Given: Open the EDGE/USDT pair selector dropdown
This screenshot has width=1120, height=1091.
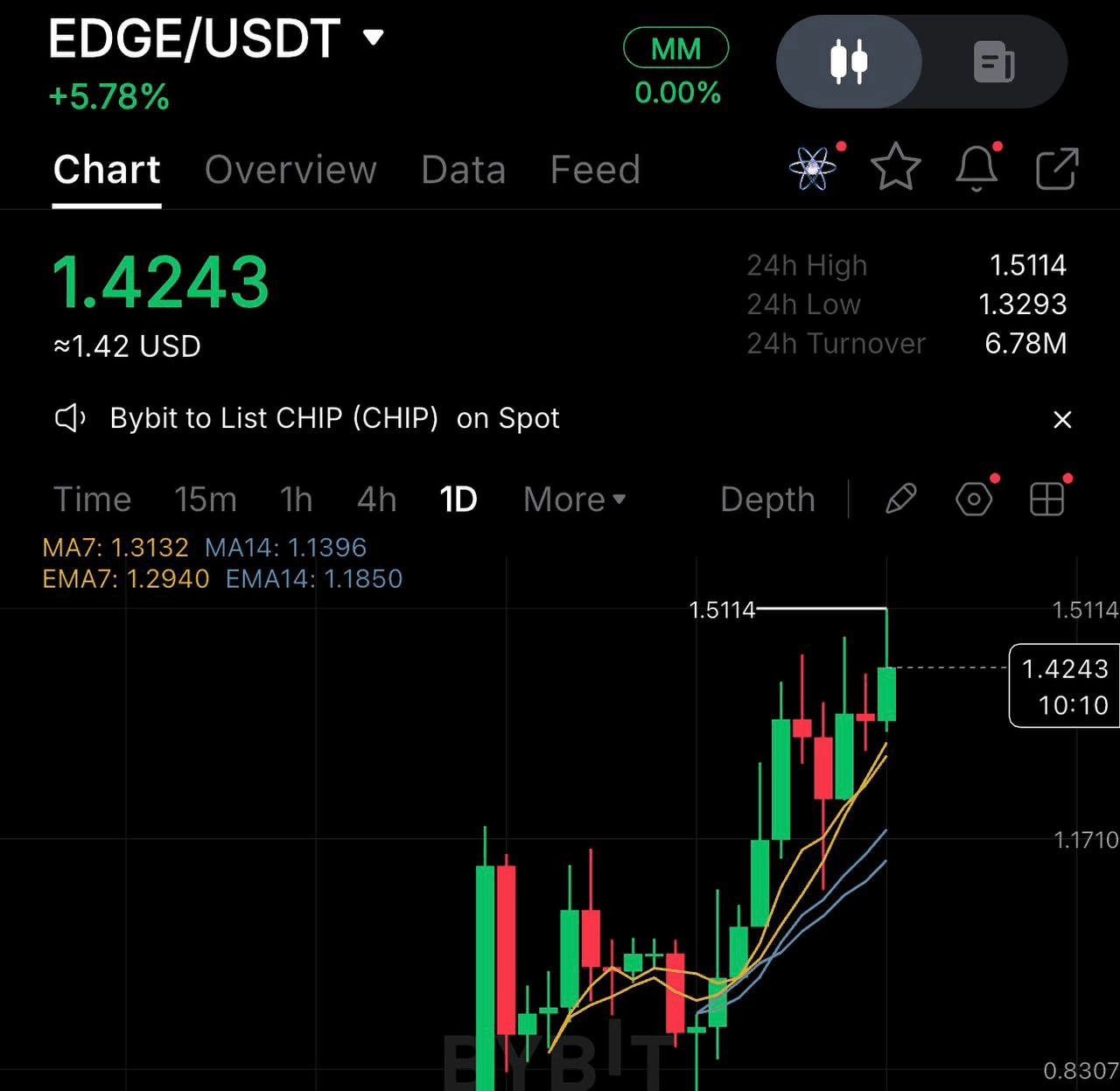Looking at the screenshot, I should point(374,38).
